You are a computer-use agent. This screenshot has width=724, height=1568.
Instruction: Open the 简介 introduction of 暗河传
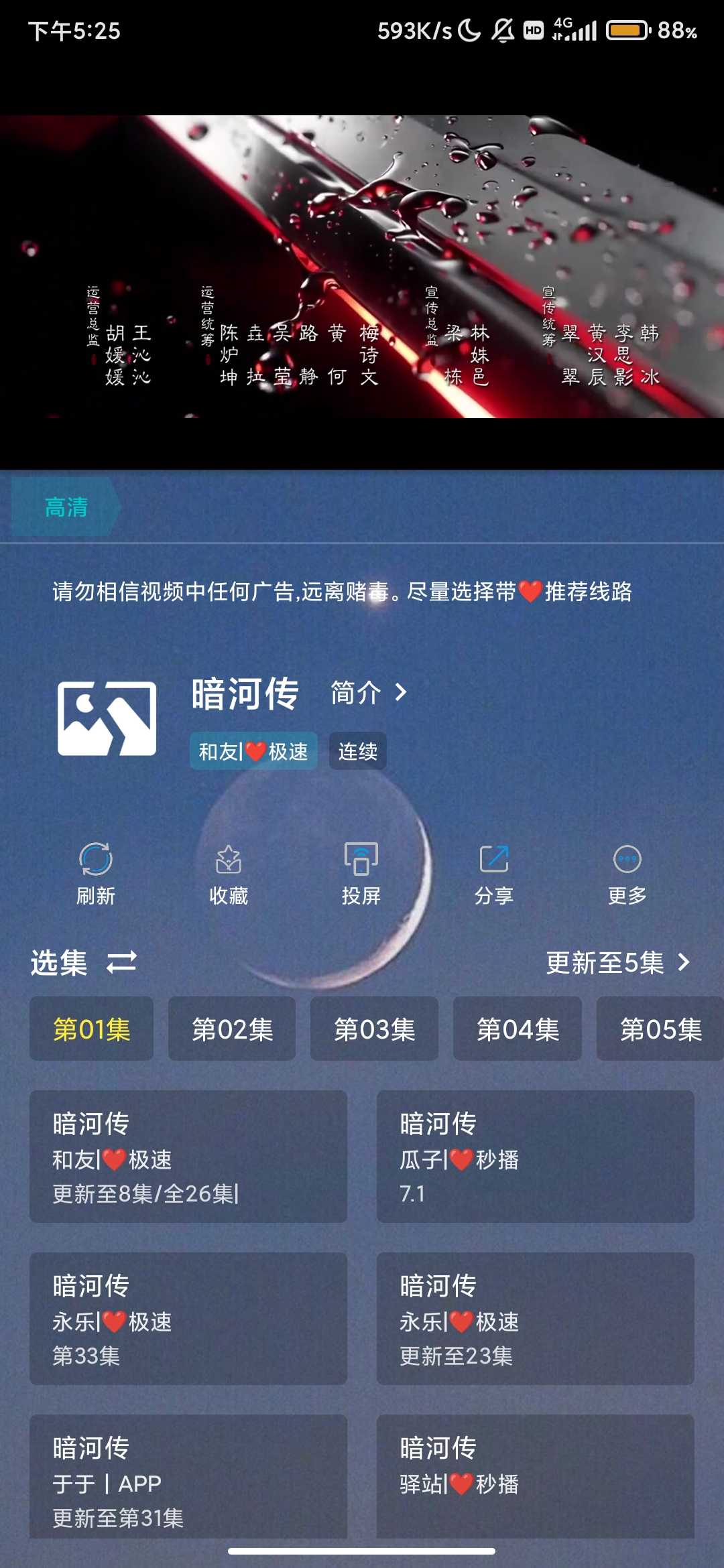tap(369, 692)
